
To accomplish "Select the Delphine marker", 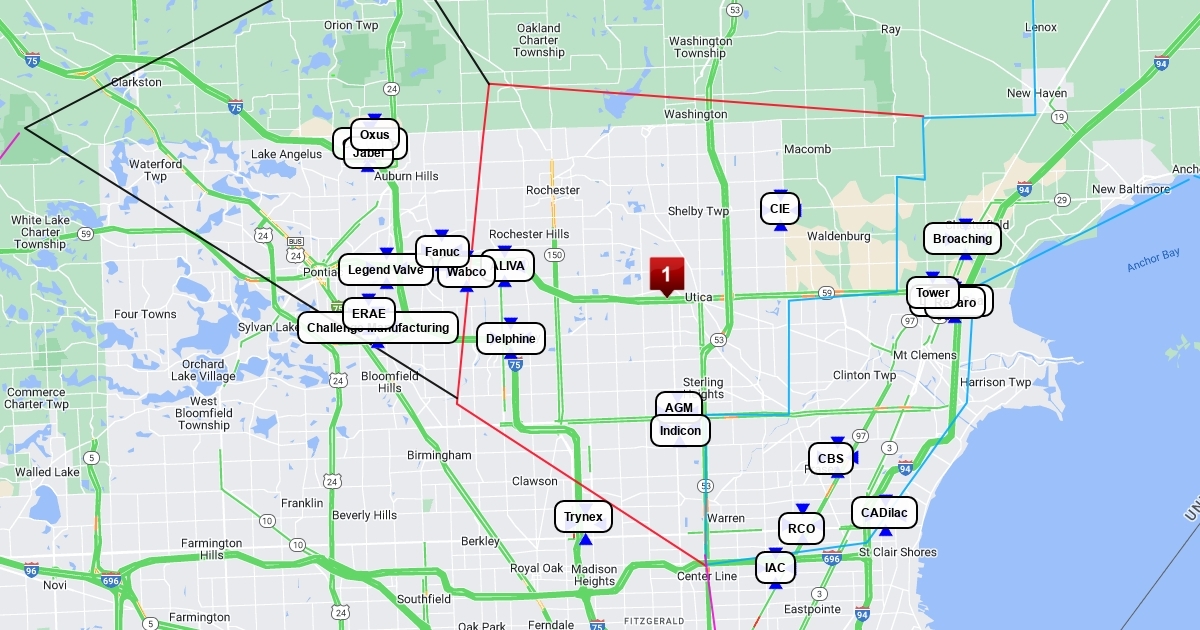I will pos(511,339).
